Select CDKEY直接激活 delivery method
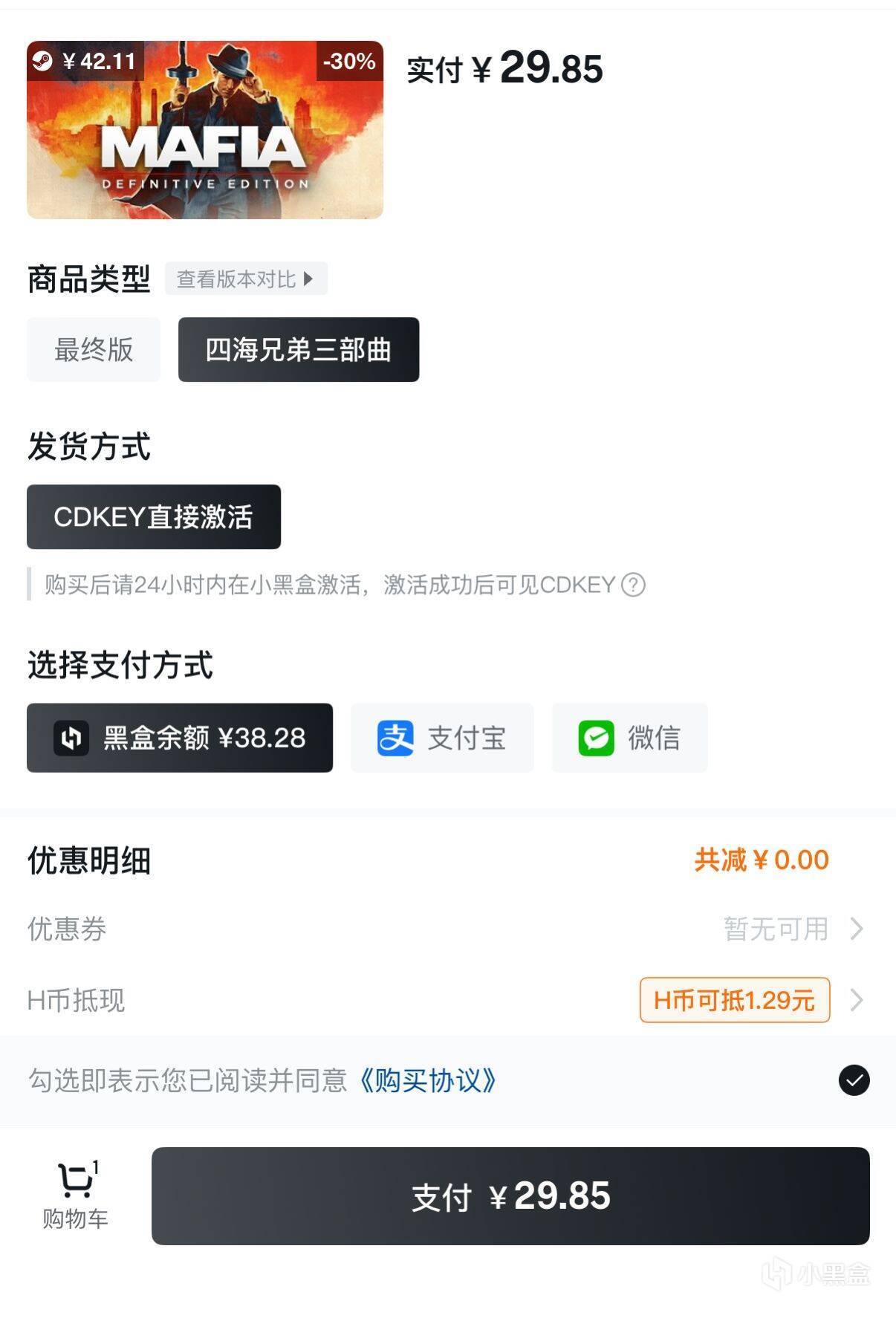Screen dimensions: 896x1321 pos(153,517)
